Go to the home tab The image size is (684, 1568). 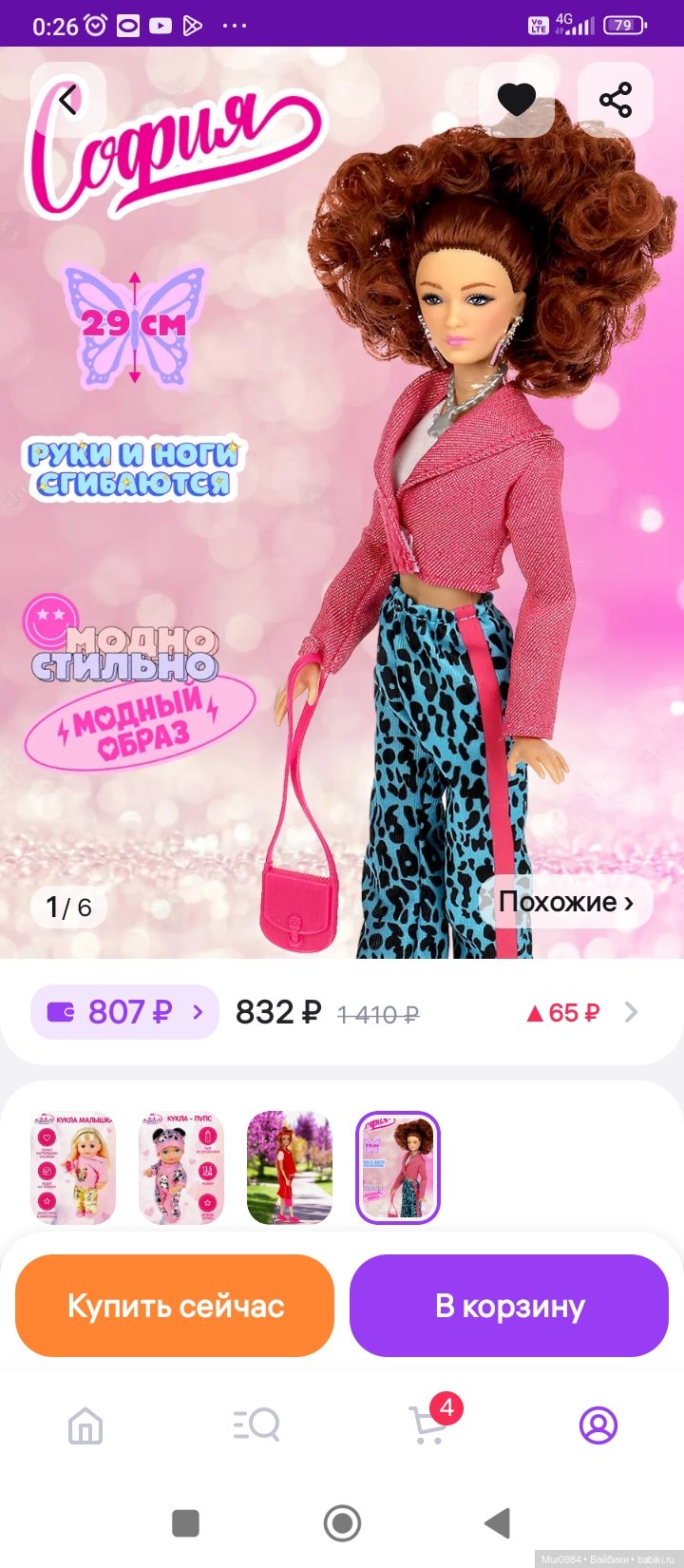pos(85,1425)
